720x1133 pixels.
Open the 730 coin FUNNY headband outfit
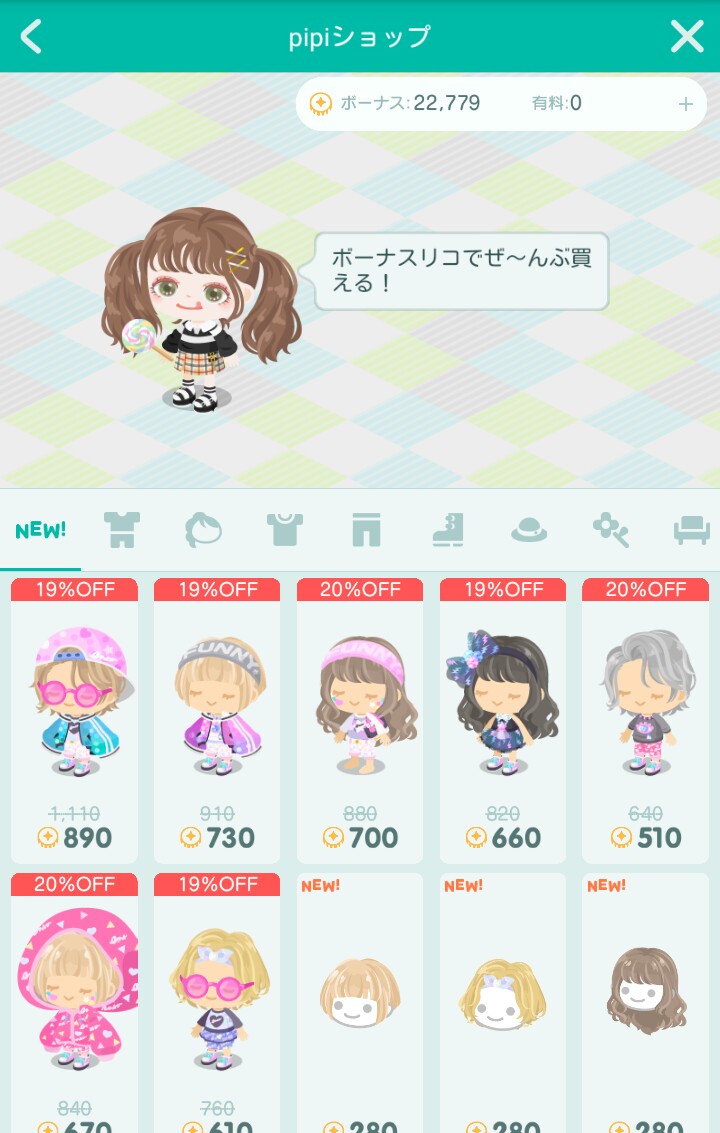click(x=217, y=720)
